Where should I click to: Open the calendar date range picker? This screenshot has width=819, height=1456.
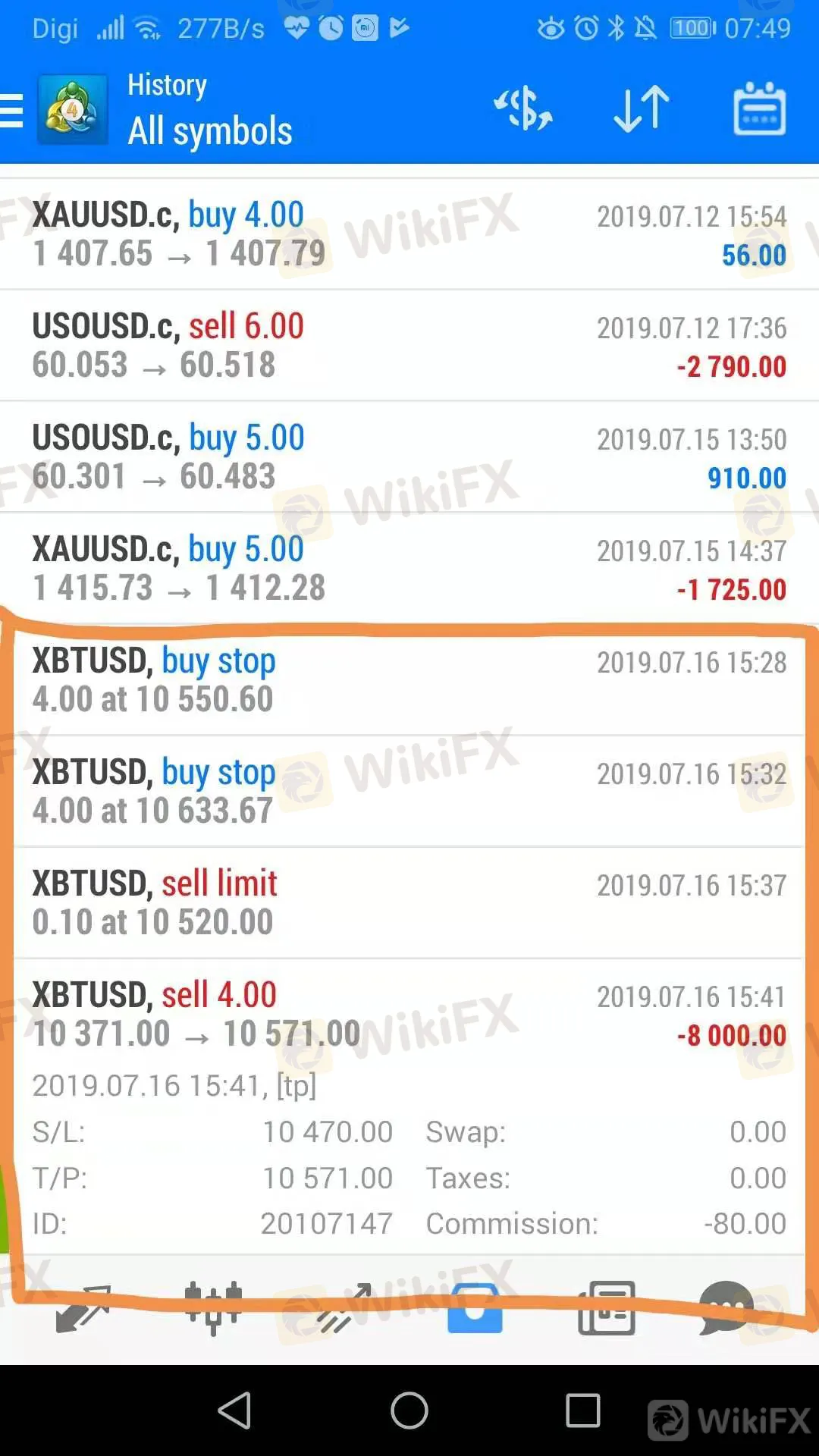tap(759, 109)
